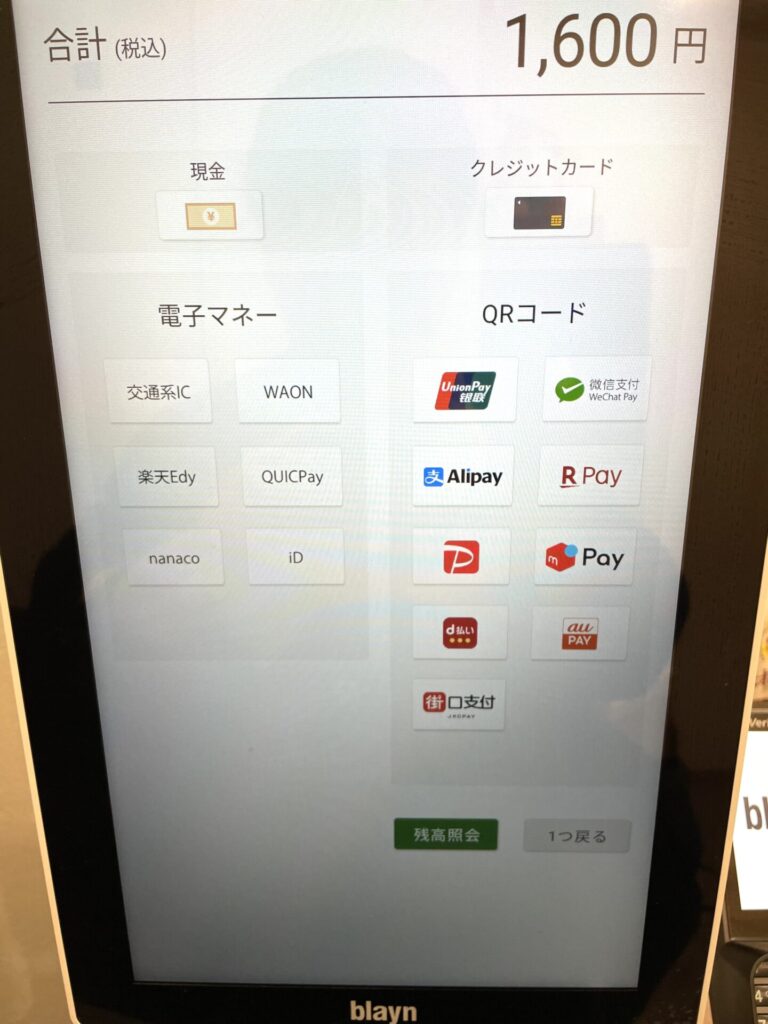Screen dimensions: 768x1024
Task: Select PayPay red P logo
Action: [x=461, y=557]
